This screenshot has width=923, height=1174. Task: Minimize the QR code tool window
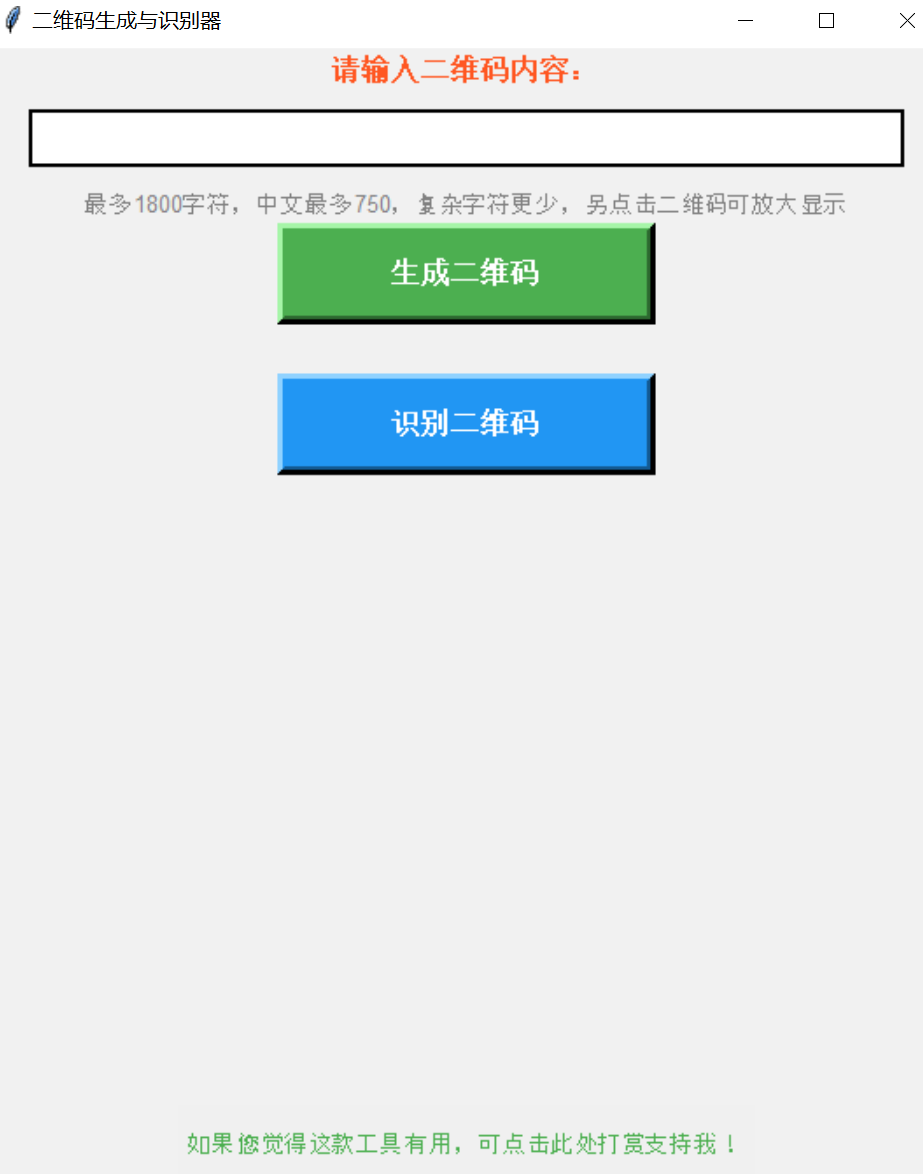click(745, 19)
